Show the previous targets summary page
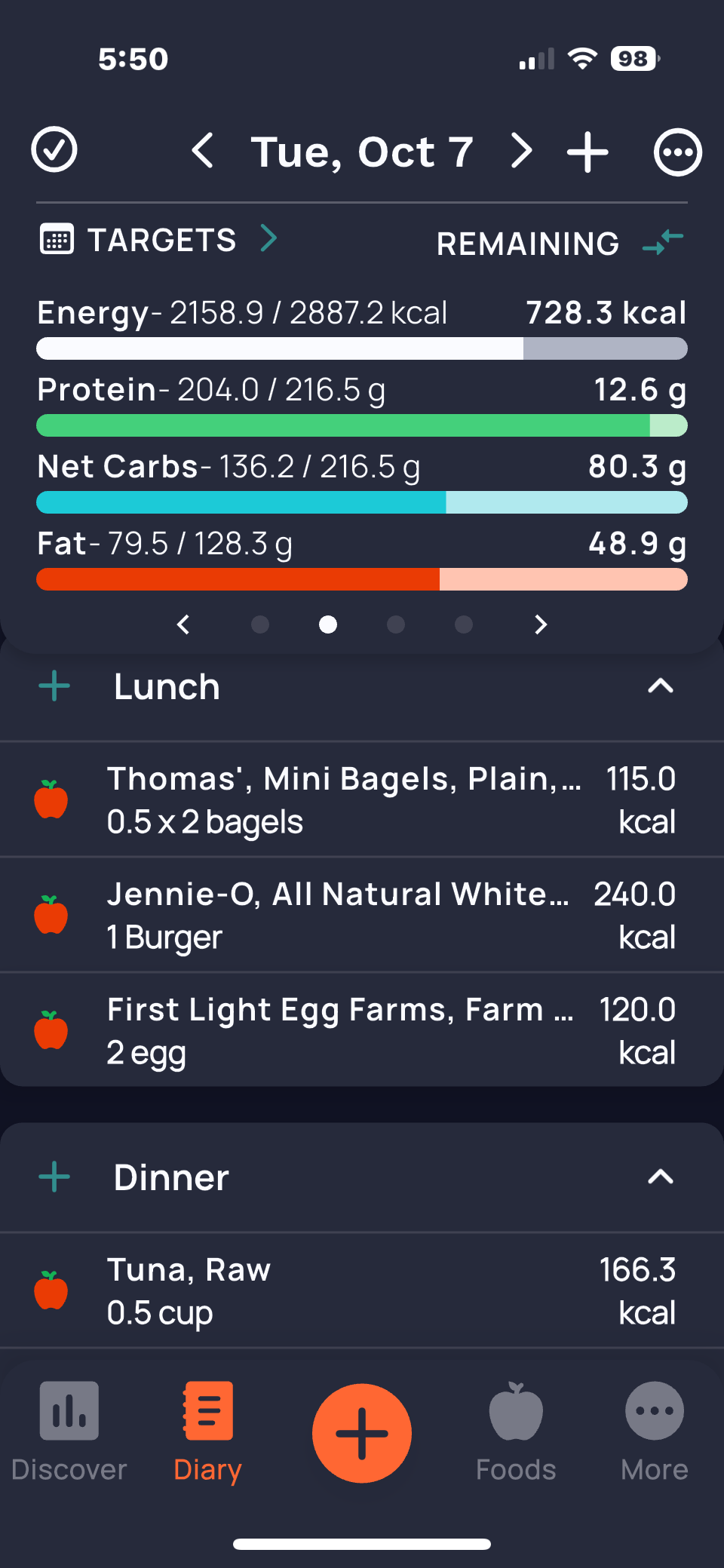The image size is (724, 1568). click(x=183, y=624)
